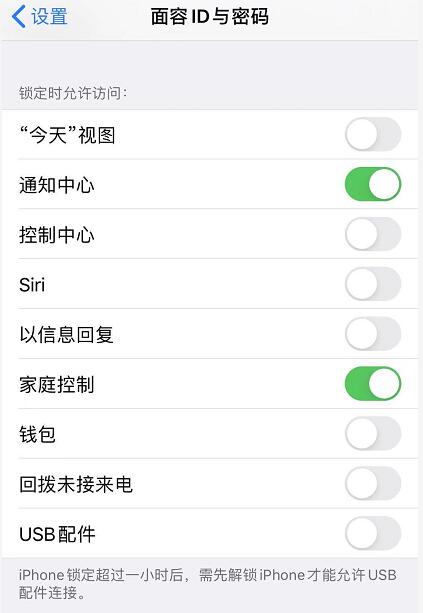Switch on 回拨未接来电

tap(373, 484)
